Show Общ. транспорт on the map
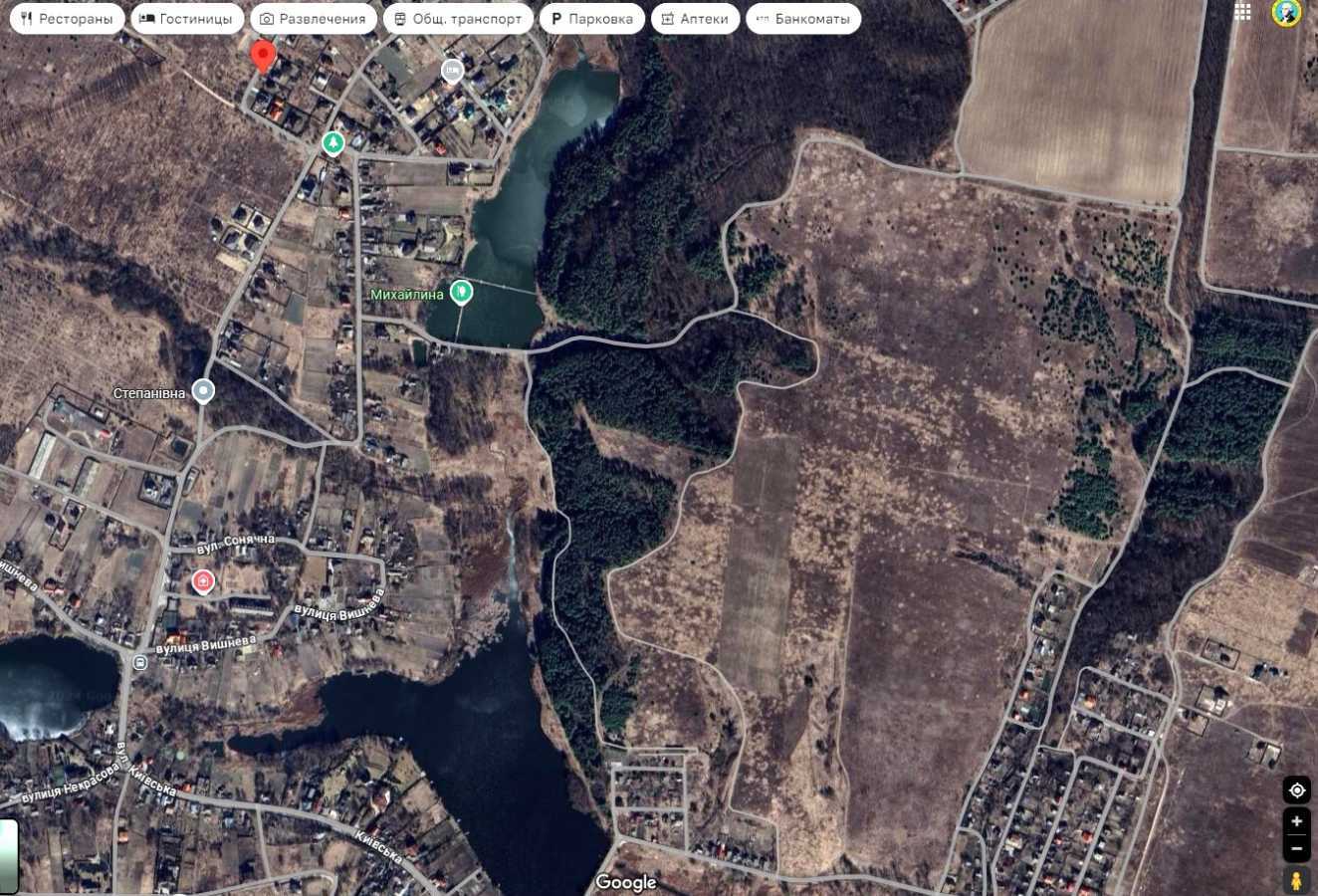 [x=458, y=19]
